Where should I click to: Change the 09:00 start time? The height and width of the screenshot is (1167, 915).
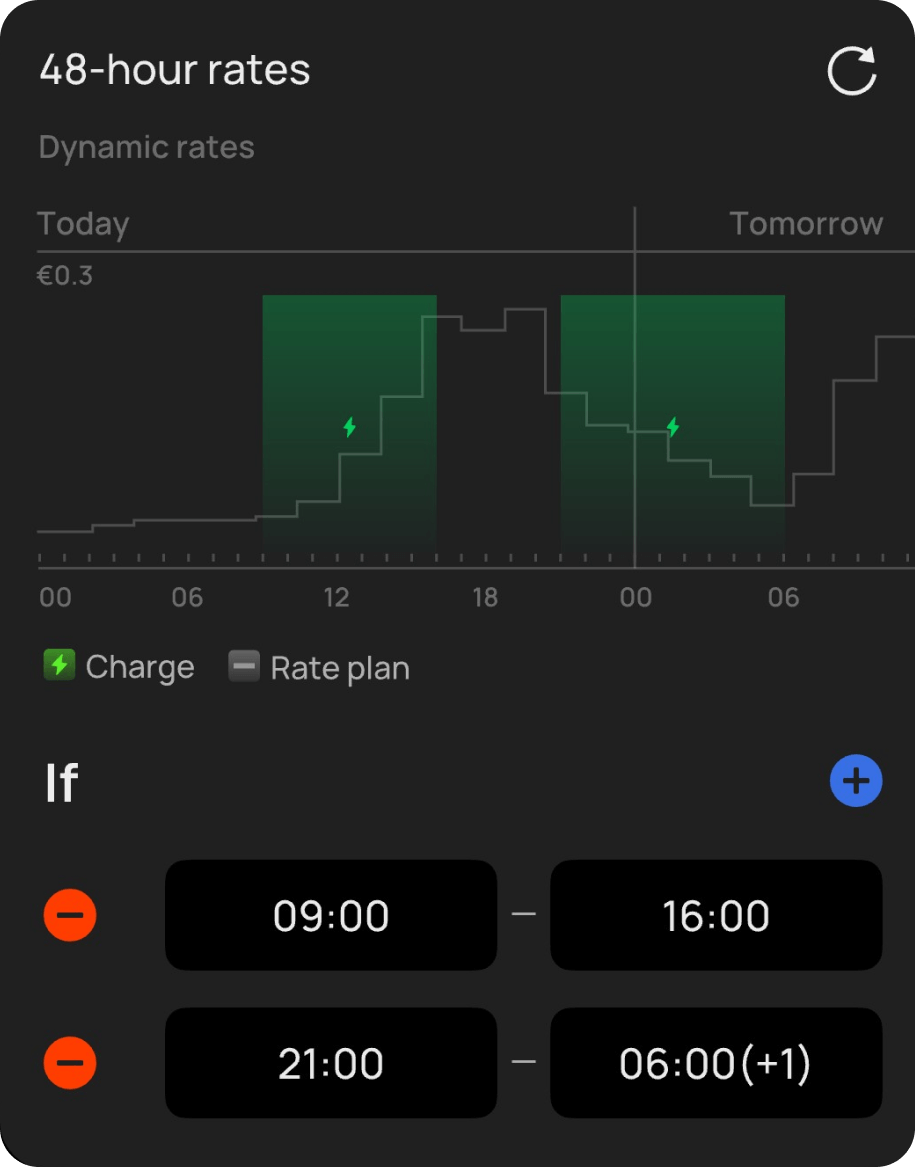pos(331,915)
